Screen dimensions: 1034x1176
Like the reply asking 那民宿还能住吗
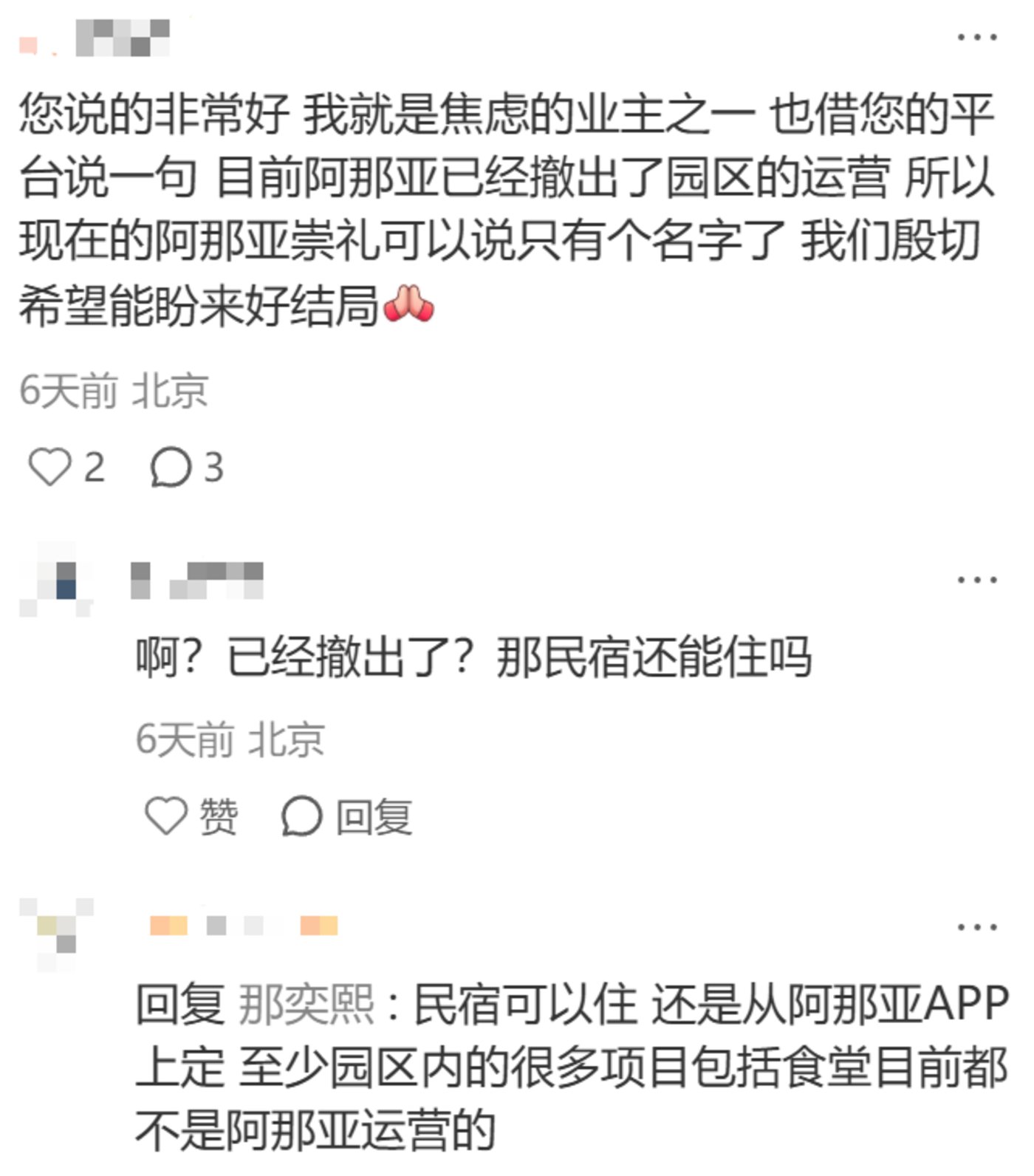point(166,816)
